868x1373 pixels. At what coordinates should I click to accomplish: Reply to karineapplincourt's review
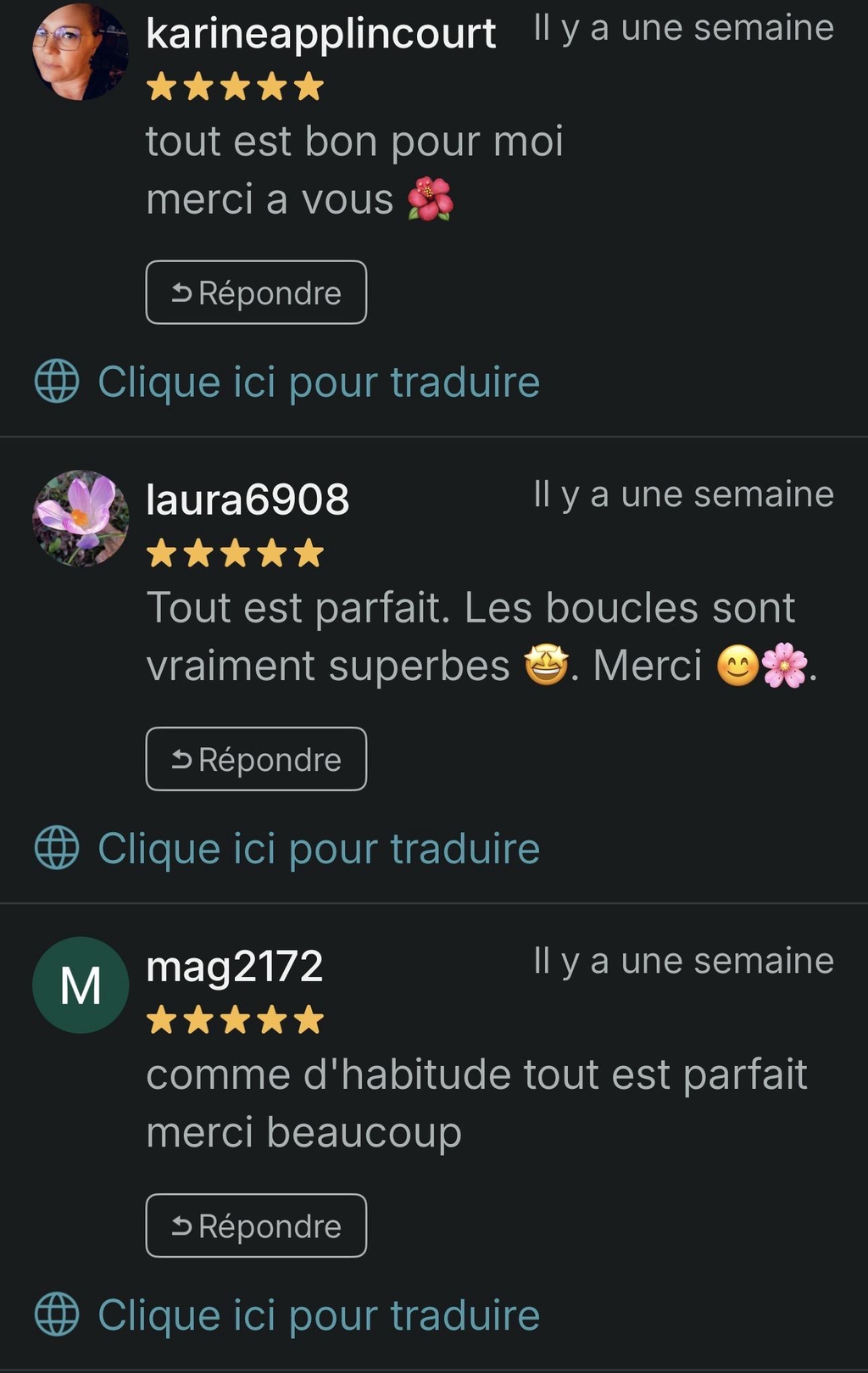[256, 293]
